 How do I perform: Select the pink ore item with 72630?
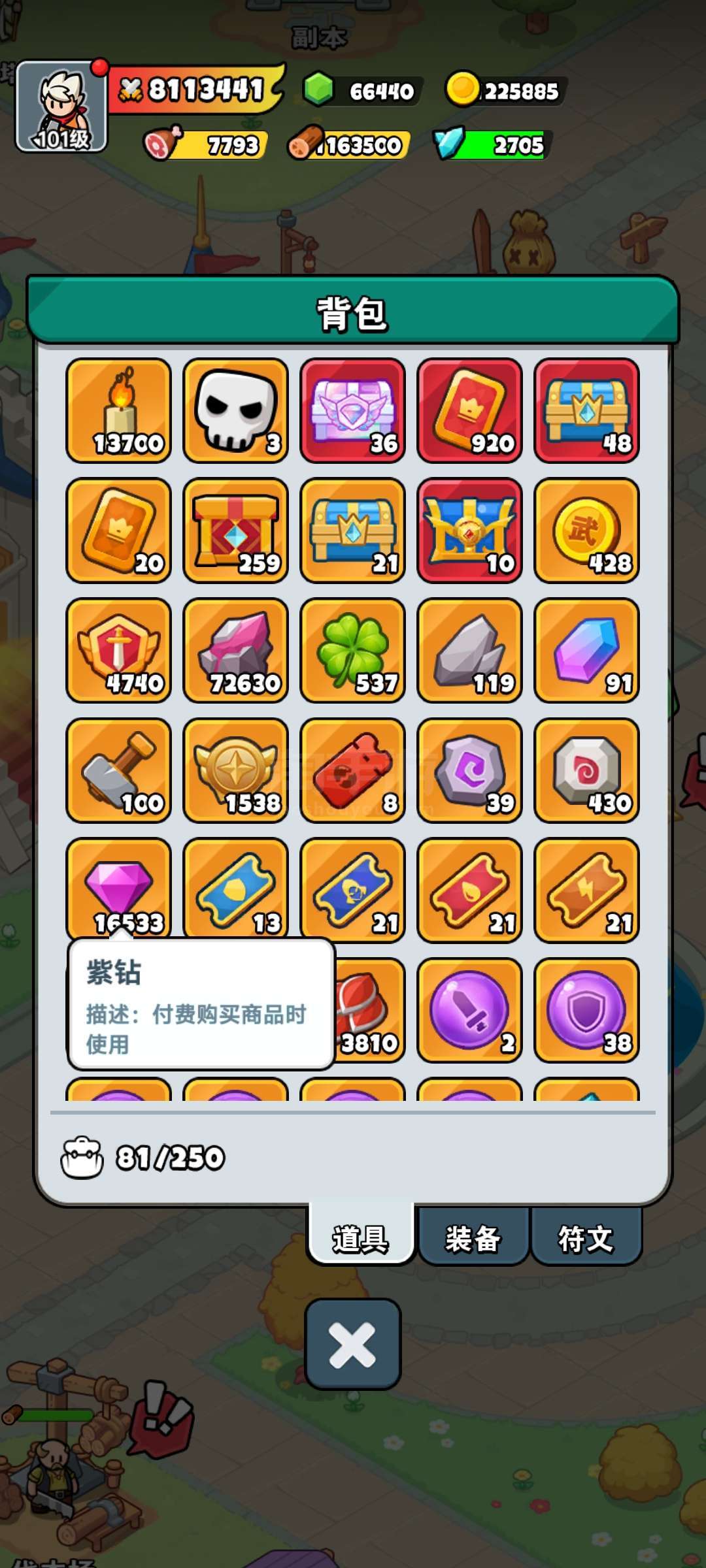click(x=235, y=650)
